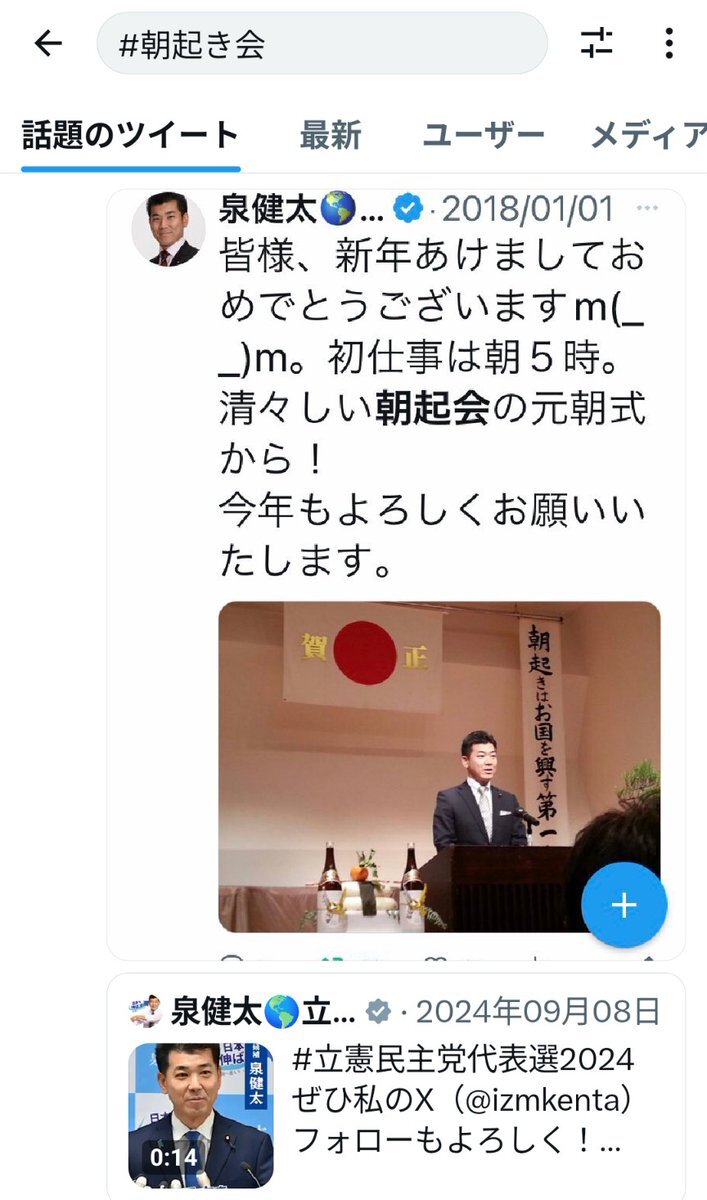View the 元朝式 speech photo in the tweet
The height and width of the screenshot is (1200, 707).
[439, 767]
